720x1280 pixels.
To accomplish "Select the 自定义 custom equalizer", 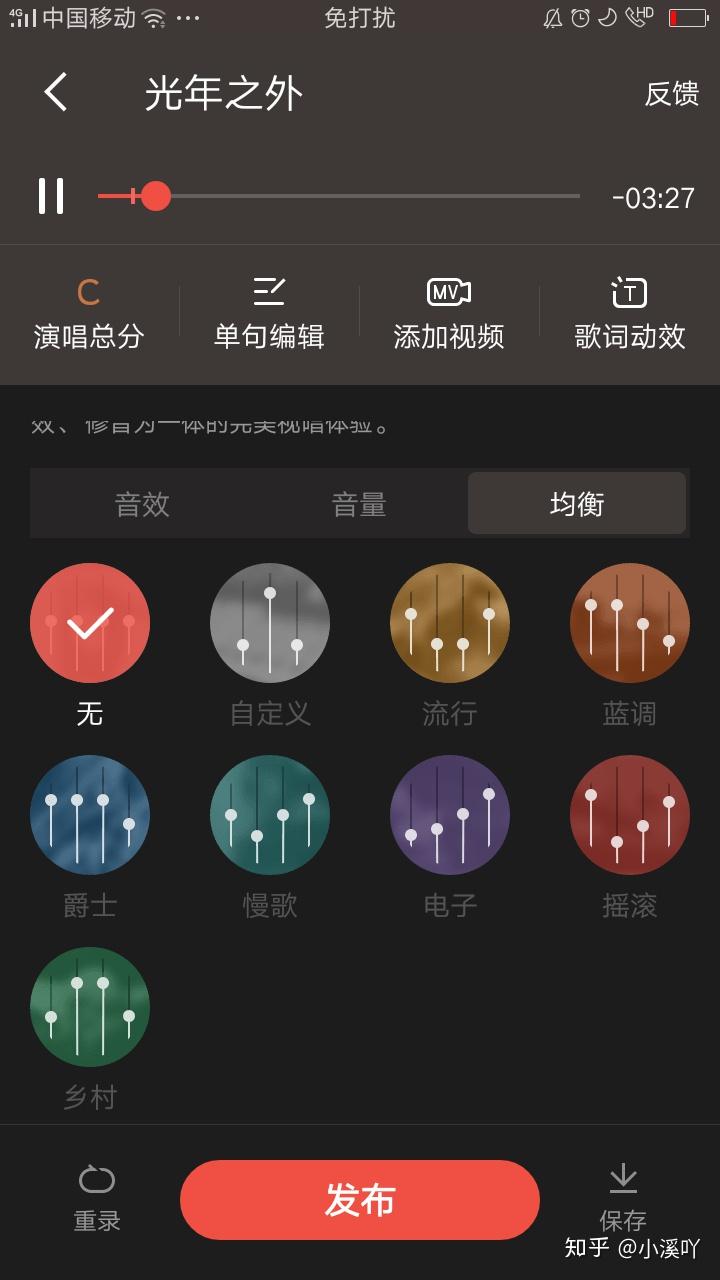I will 269,622.
